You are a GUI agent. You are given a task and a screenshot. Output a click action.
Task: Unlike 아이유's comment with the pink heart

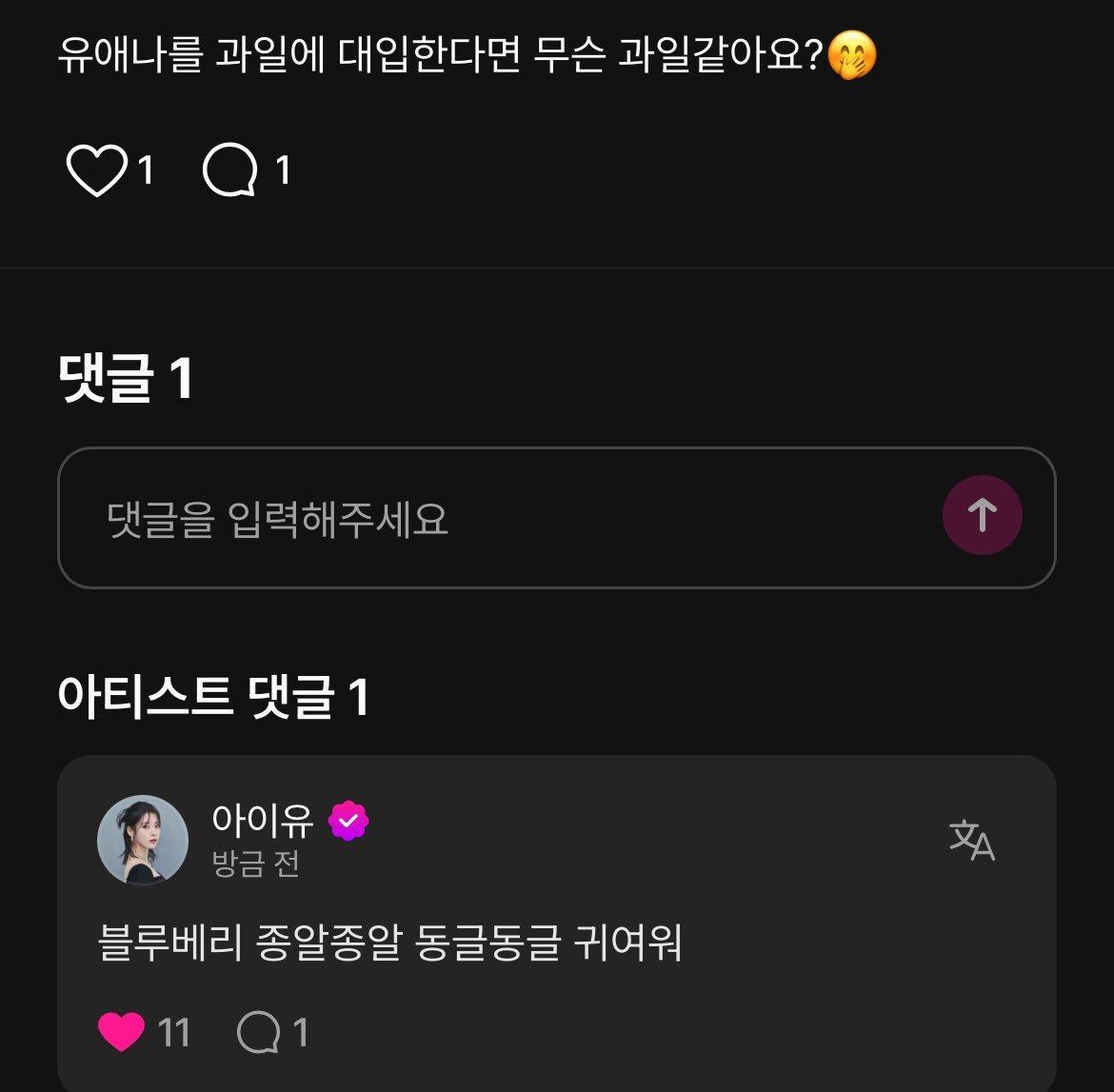point(121,1032)
